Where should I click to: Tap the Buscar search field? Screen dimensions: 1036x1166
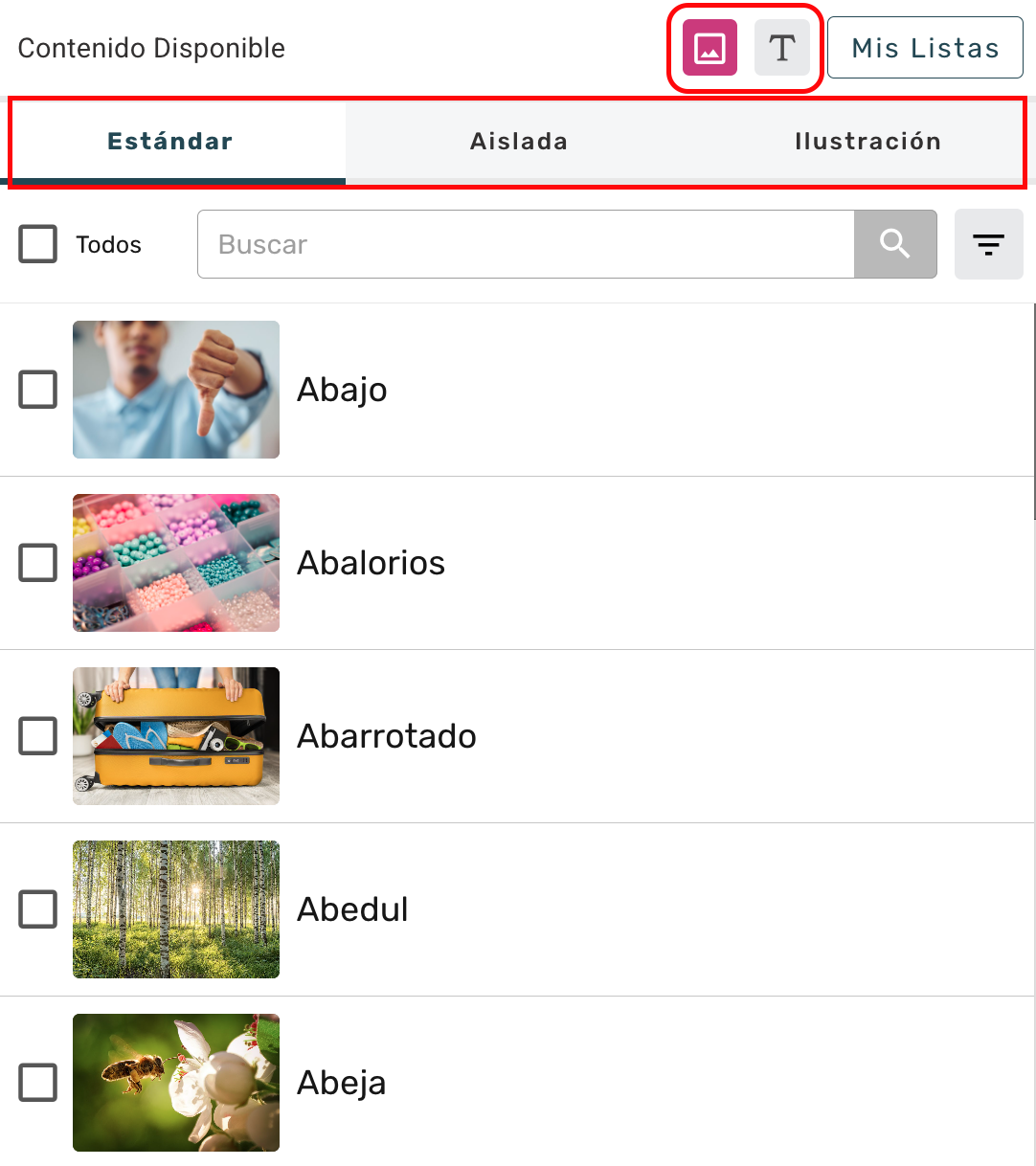click(x=525, y=244)
